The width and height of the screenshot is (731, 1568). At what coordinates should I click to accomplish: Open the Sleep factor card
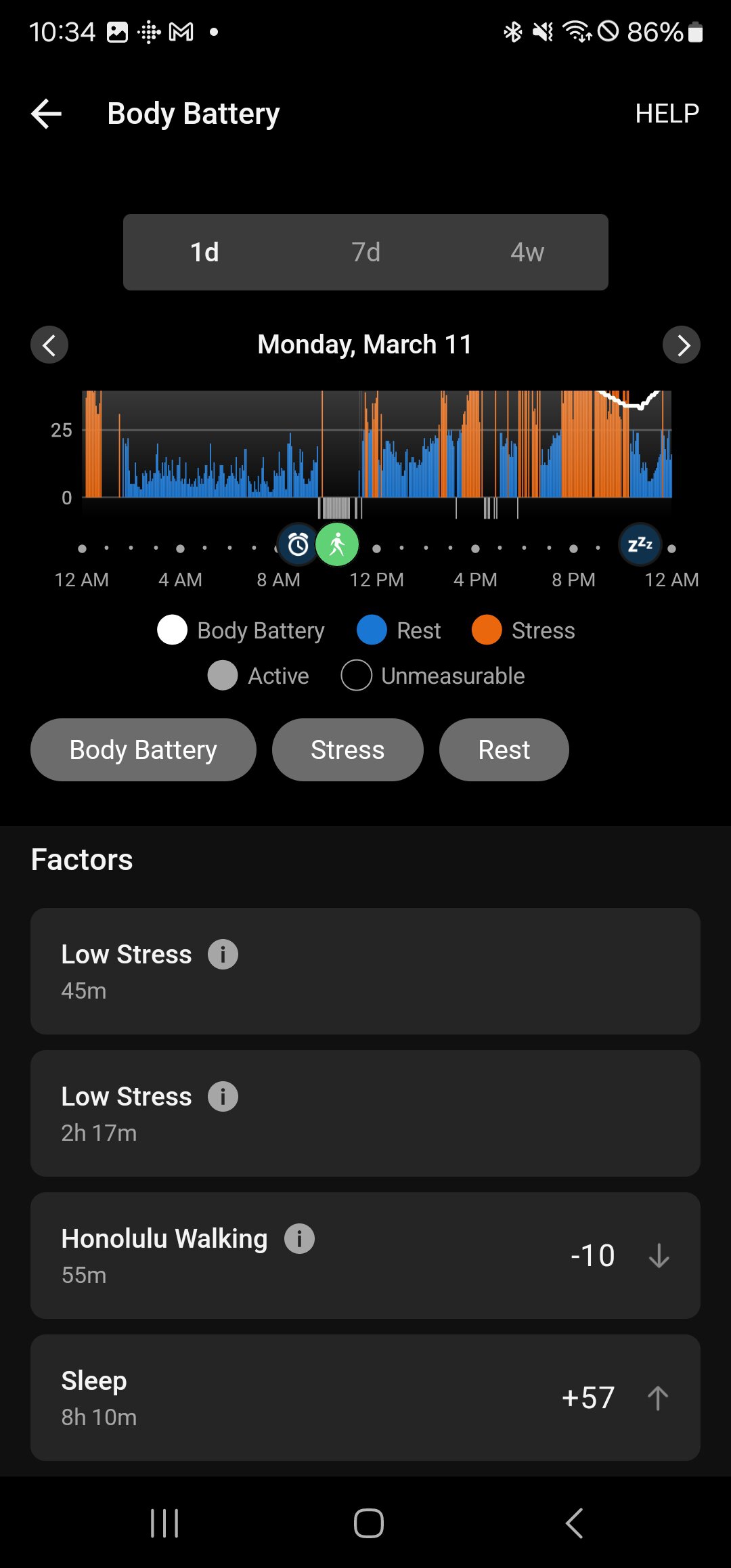click(365, 1398)
